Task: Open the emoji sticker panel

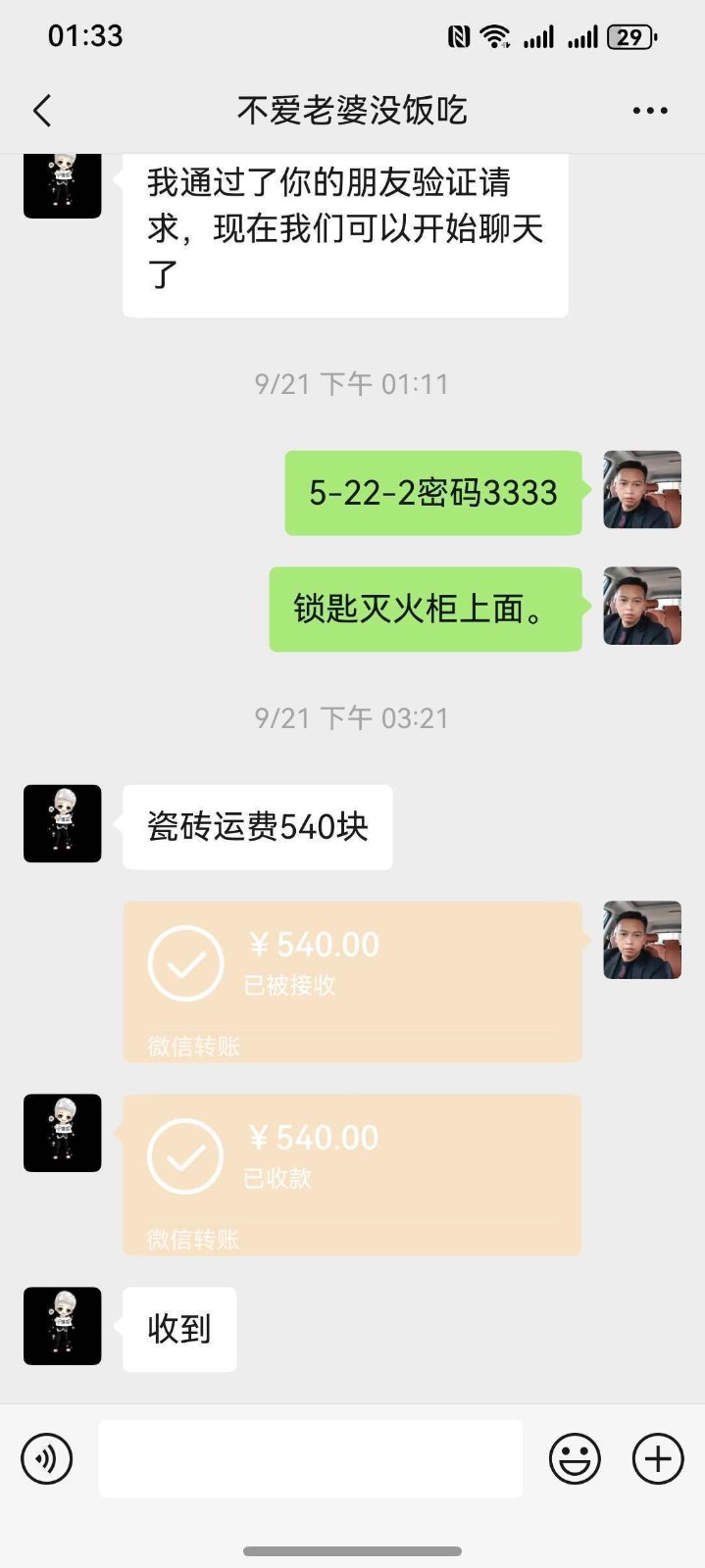Action: (575, 1459)
